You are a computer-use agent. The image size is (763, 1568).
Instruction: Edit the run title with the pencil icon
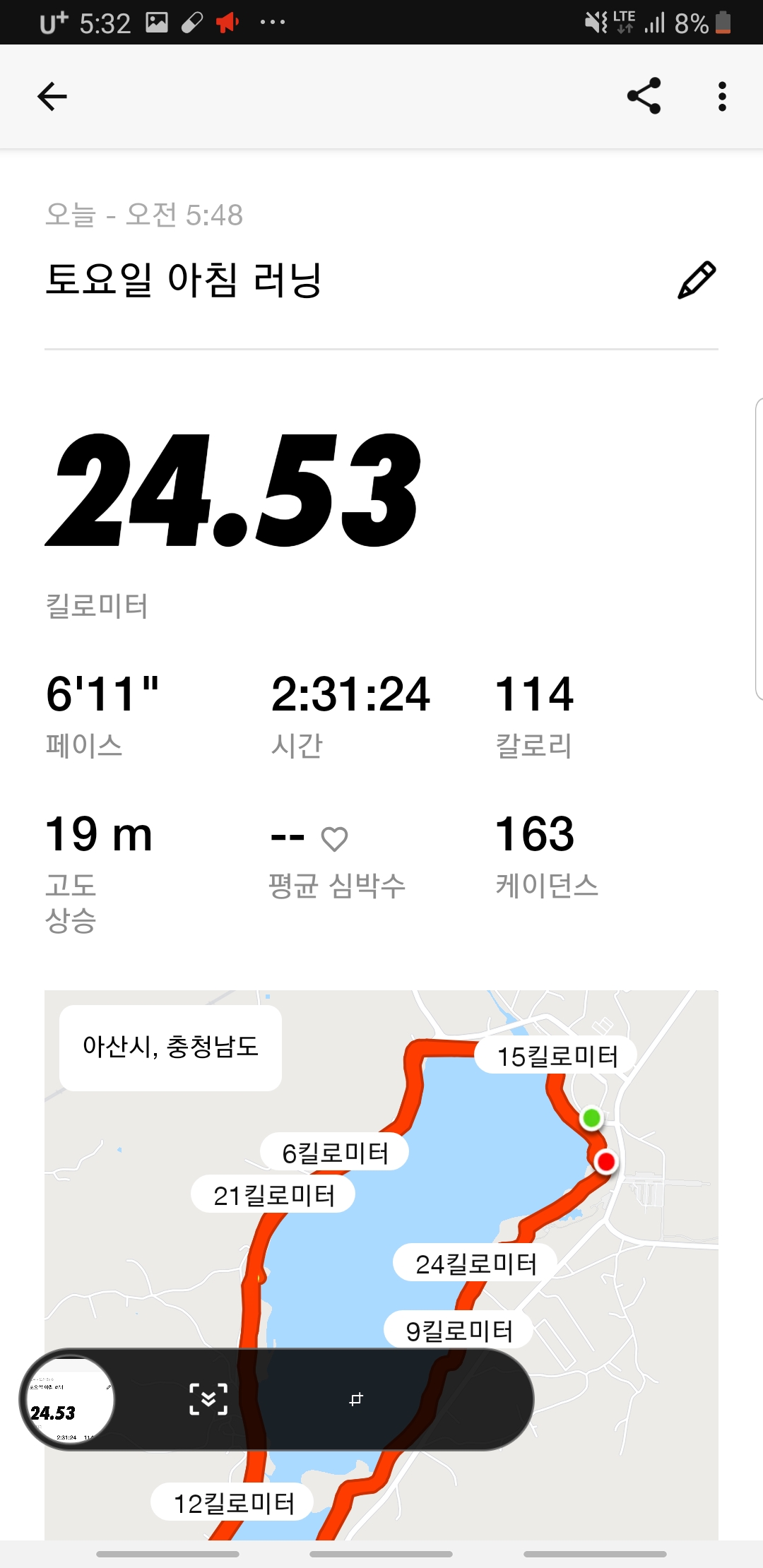[697, 280]
